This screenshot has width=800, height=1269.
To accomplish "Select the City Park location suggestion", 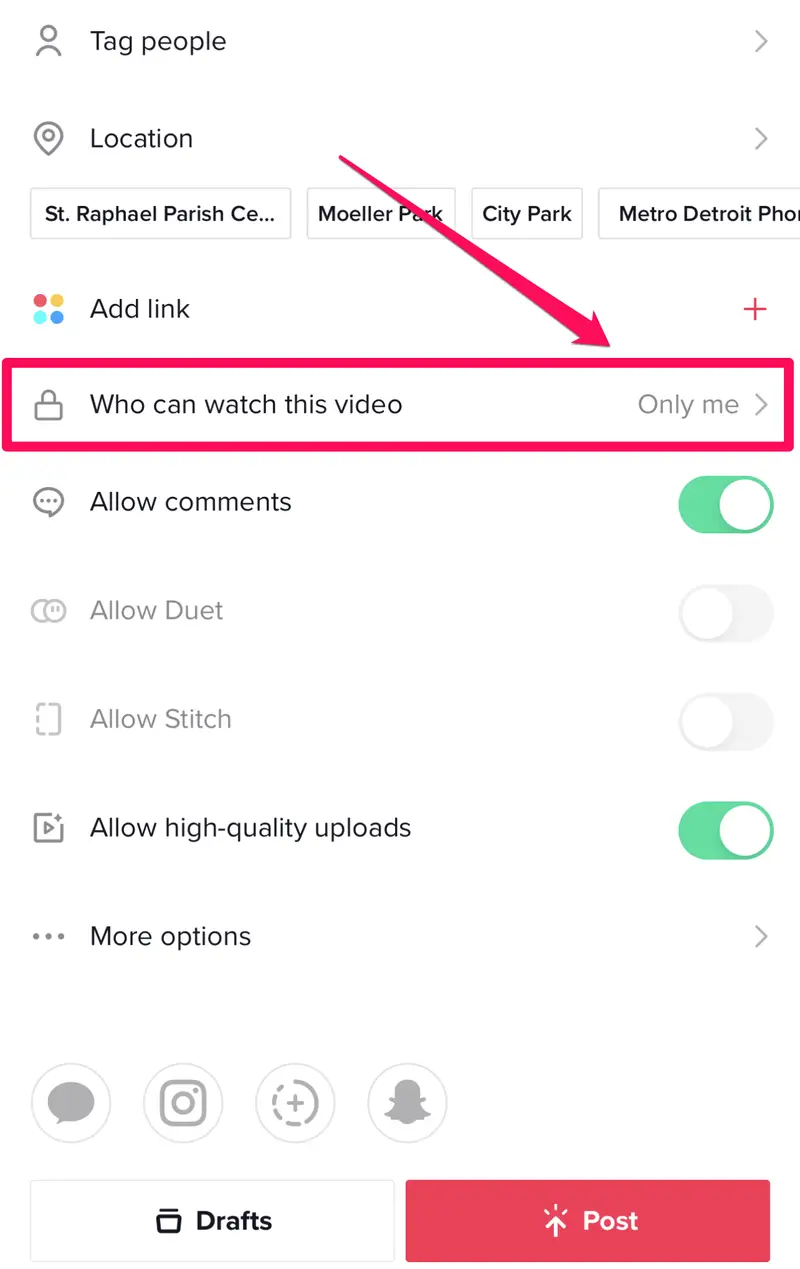I will click(x=526, y=213).
